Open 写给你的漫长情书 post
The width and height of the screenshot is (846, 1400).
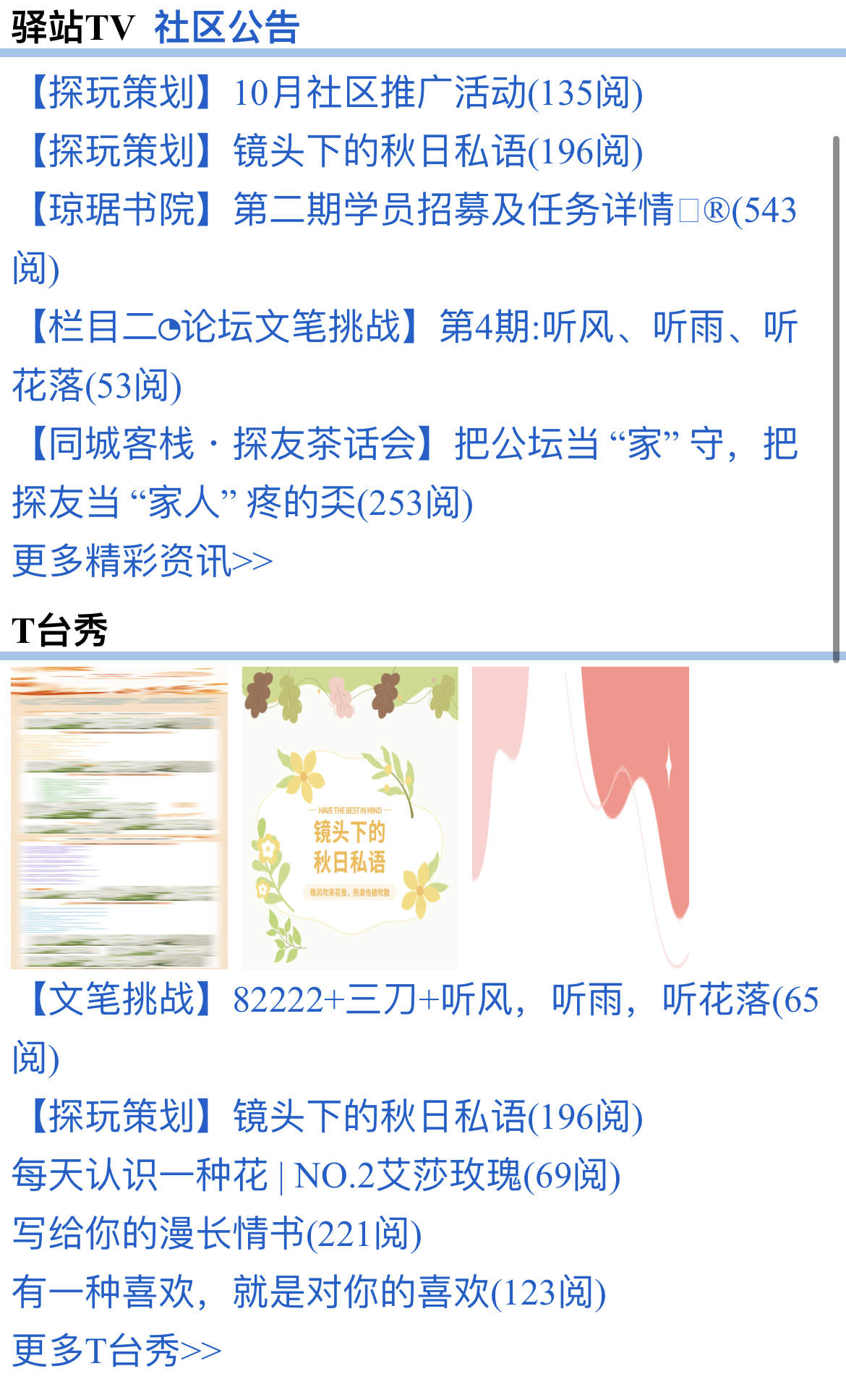[217, 1234]
